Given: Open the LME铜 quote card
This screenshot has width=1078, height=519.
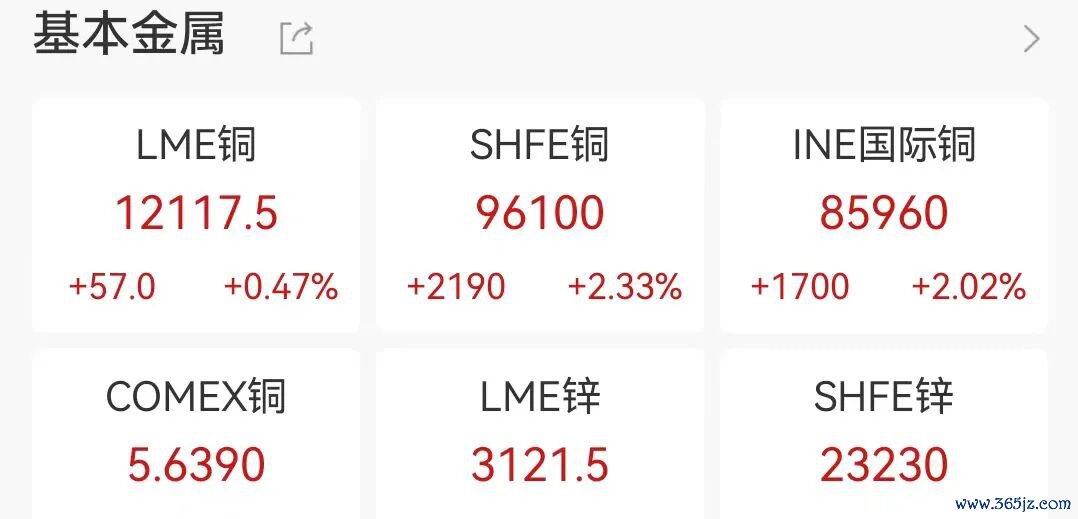Looking at the screenshot, I should [x=196, y=215].
